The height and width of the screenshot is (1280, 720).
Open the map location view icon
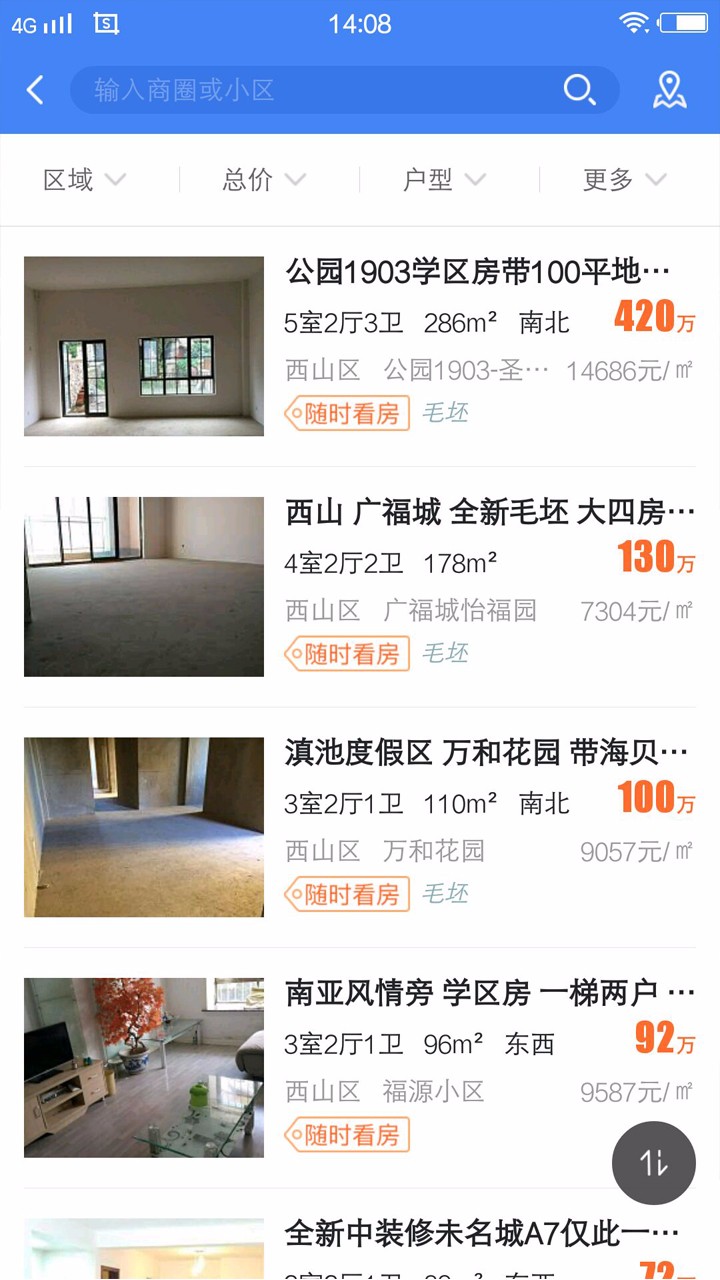coord(669,90)
